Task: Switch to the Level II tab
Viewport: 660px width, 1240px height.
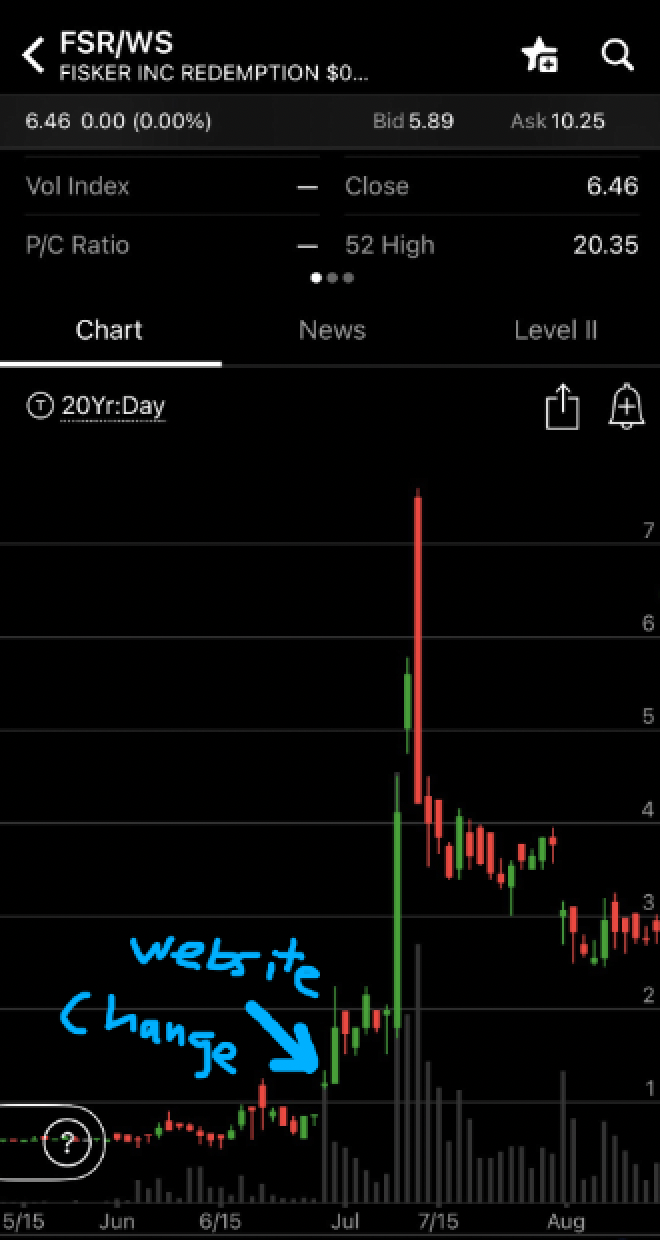Action: click(555, 331)
